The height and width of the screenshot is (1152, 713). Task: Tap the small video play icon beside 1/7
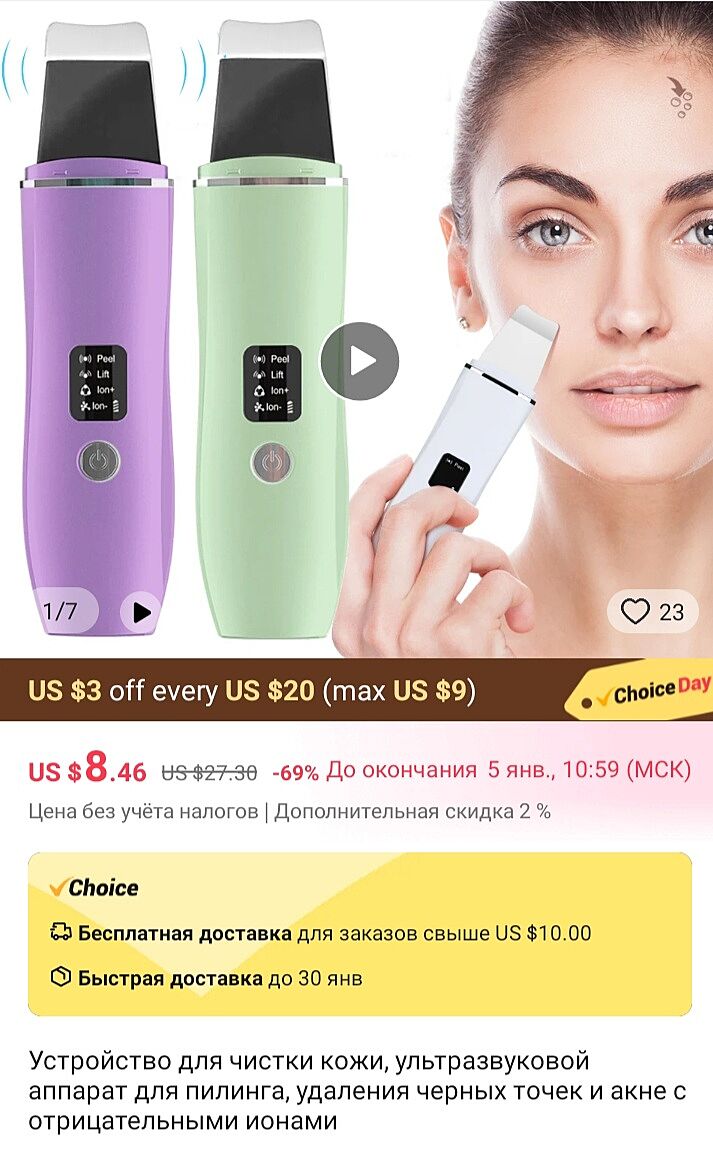[x=141, y=610]
